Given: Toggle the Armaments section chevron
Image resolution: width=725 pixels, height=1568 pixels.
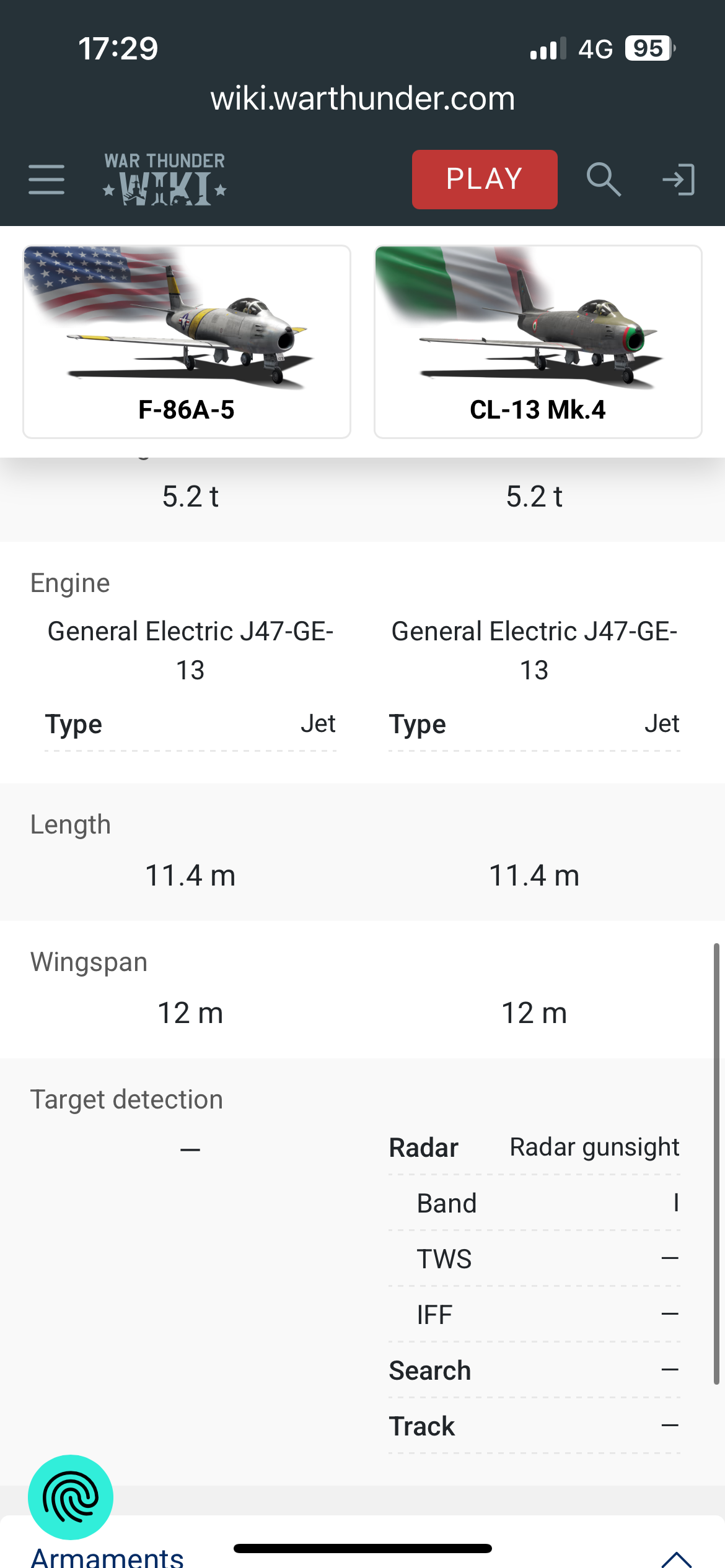Looking at the screenshot, I should (677, 1558).
